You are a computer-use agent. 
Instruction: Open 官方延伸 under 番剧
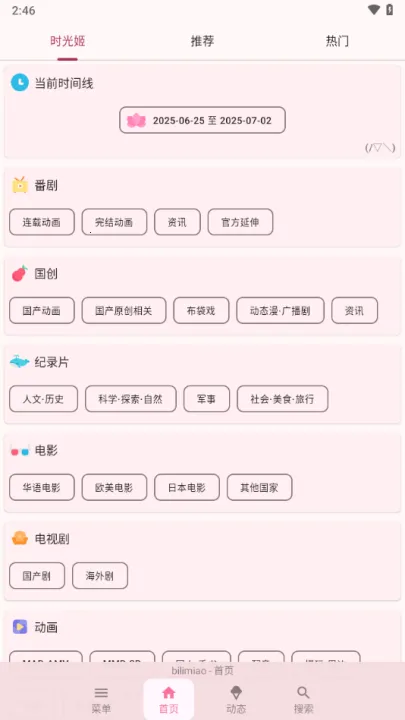pos(240,222)
